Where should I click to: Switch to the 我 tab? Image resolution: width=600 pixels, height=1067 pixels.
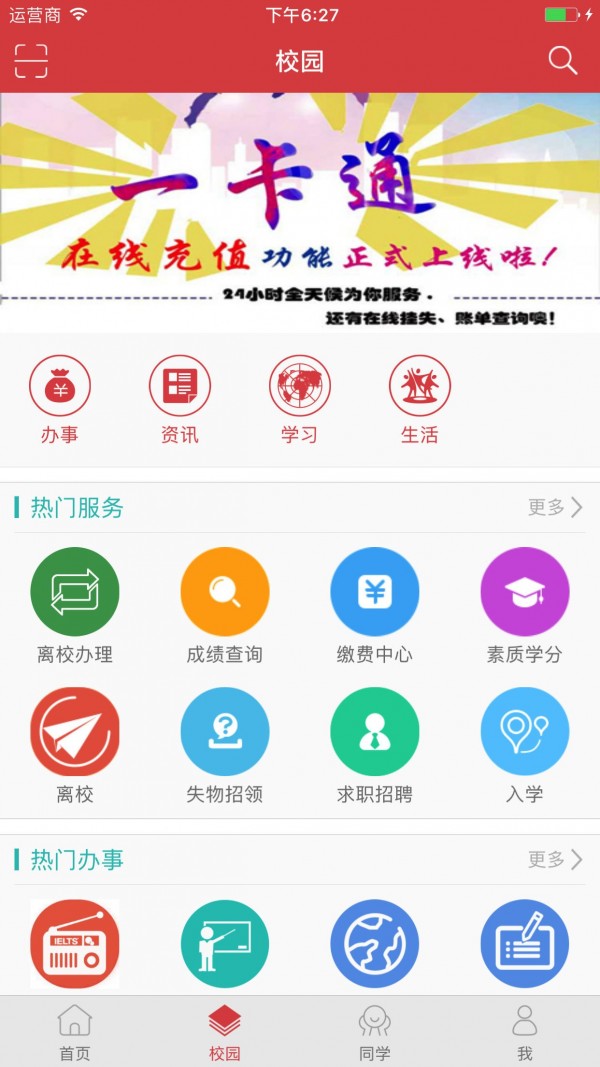(525, 1033)
